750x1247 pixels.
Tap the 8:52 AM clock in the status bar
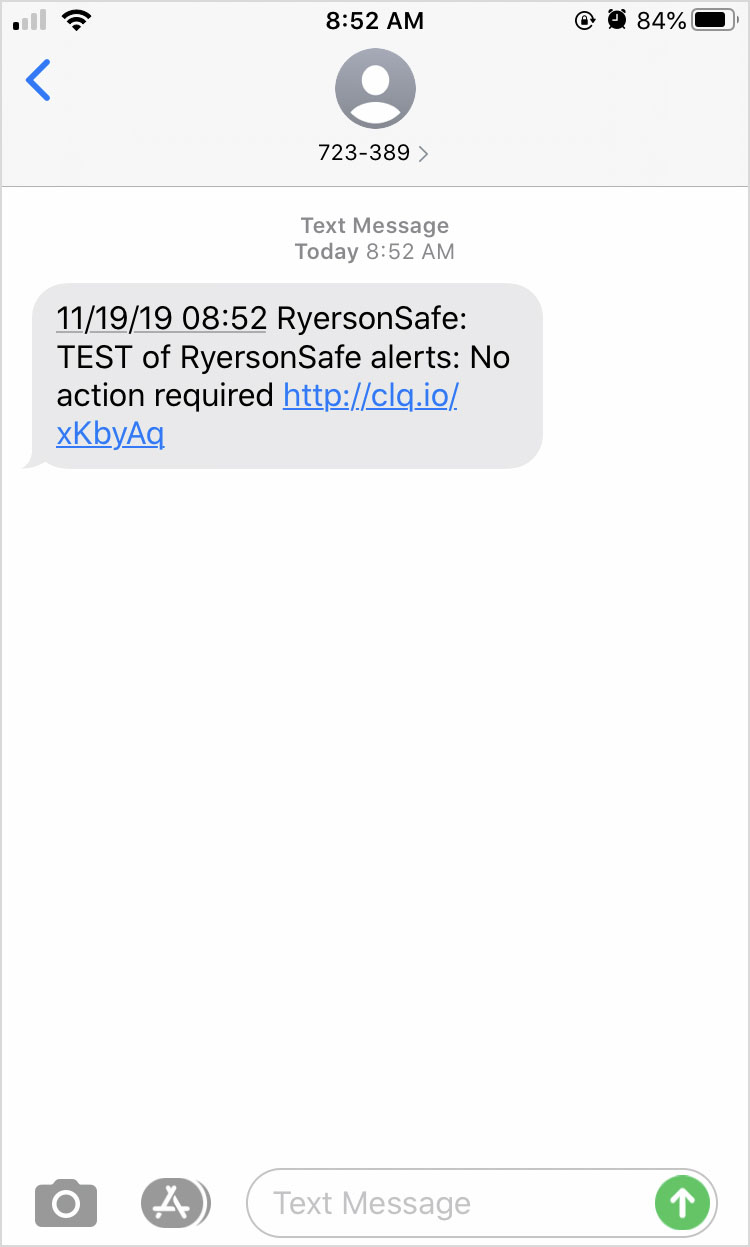click(375, 19)
